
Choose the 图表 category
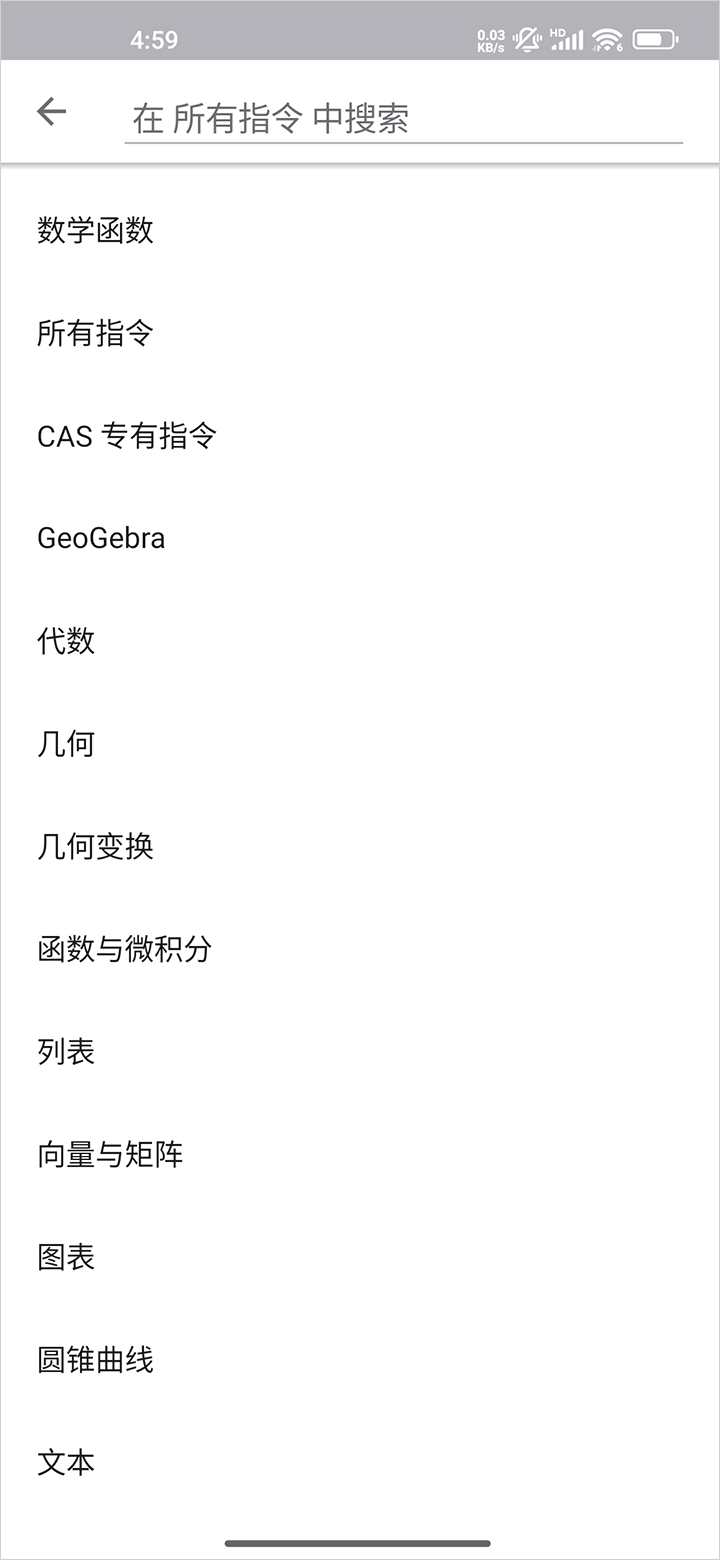pyautogui.click(x=360, y=1257)
